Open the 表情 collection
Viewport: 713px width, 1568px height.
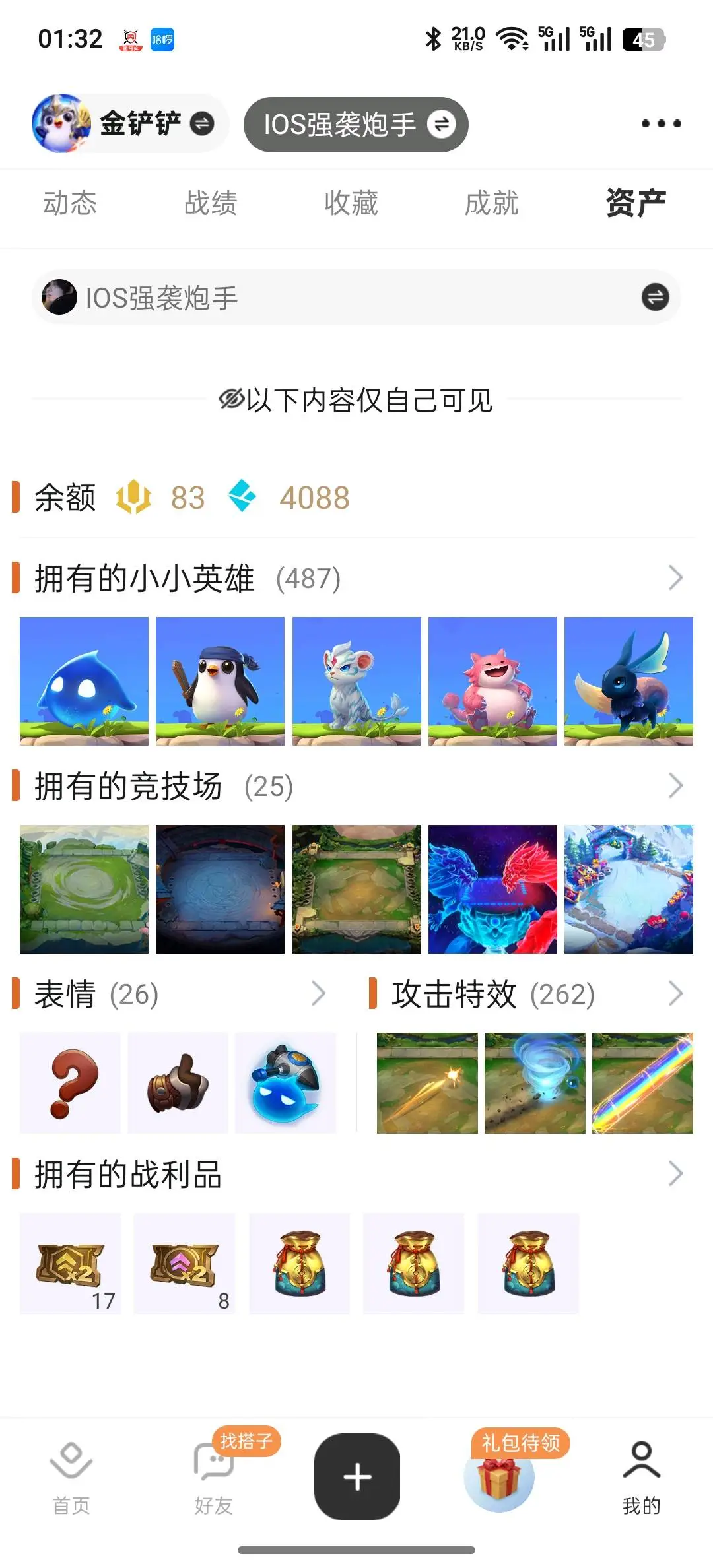coord(318,994)
